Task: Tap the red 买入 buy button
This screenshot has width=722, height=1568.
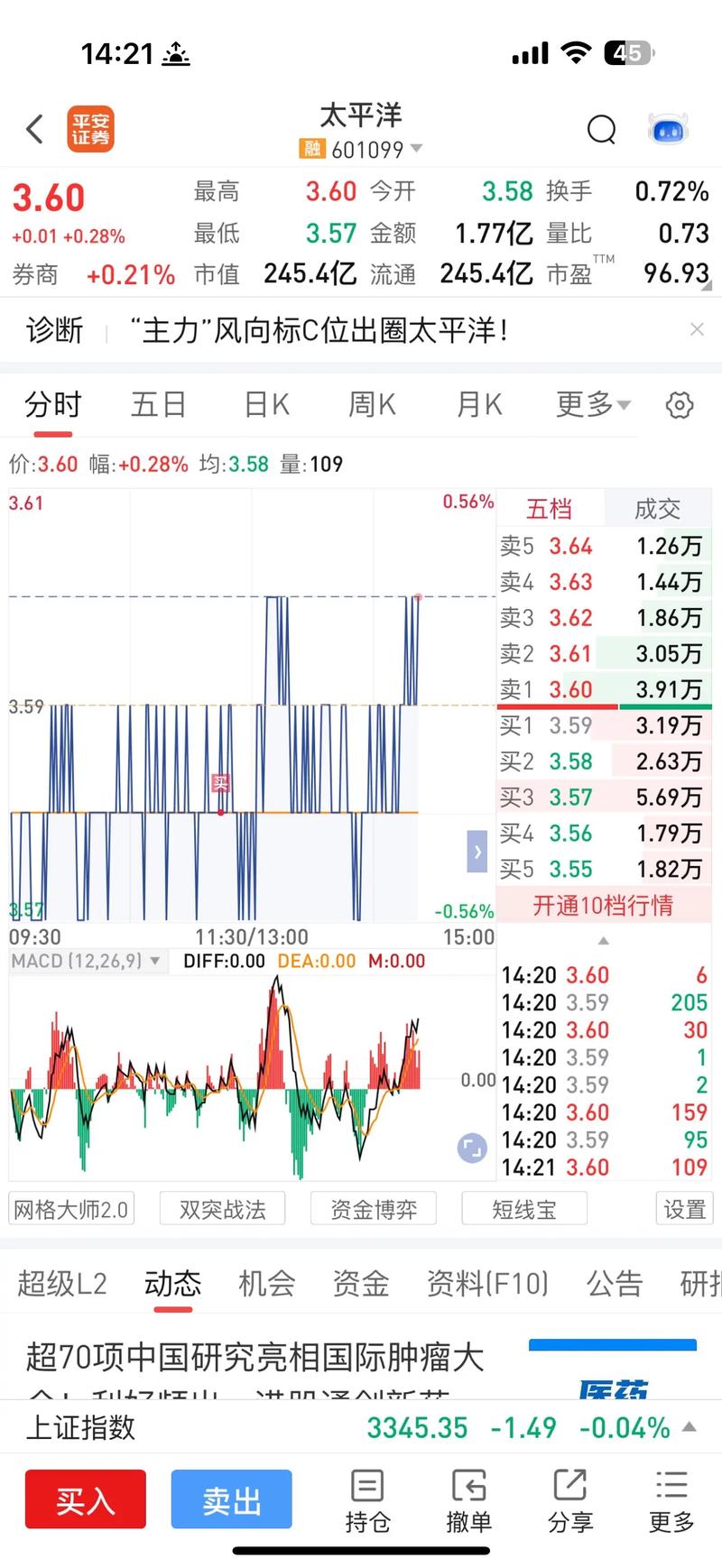Action: pos(86,1499)
